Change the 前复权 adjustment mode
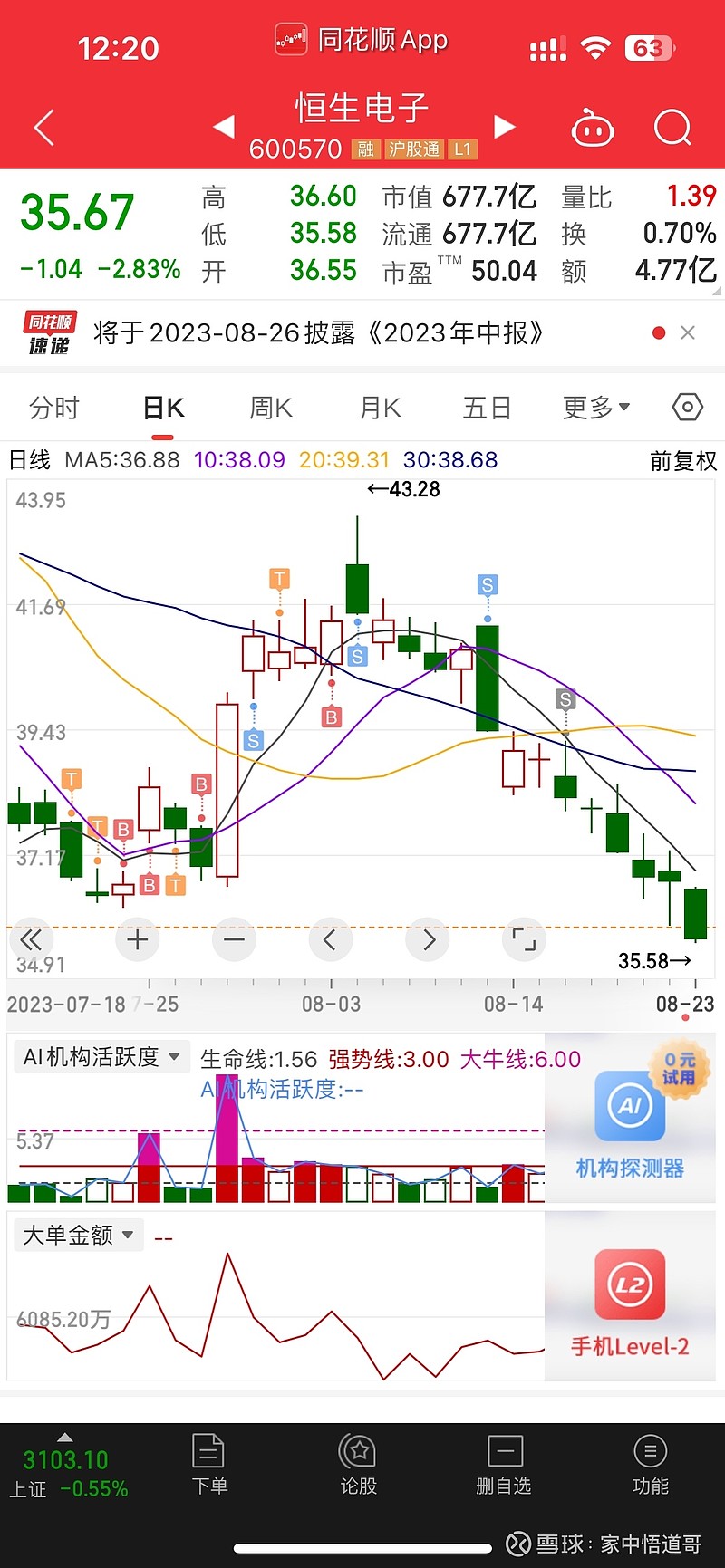Image resolution: width=725 pixels, height=1568 pixels. (x=683, y=461)
